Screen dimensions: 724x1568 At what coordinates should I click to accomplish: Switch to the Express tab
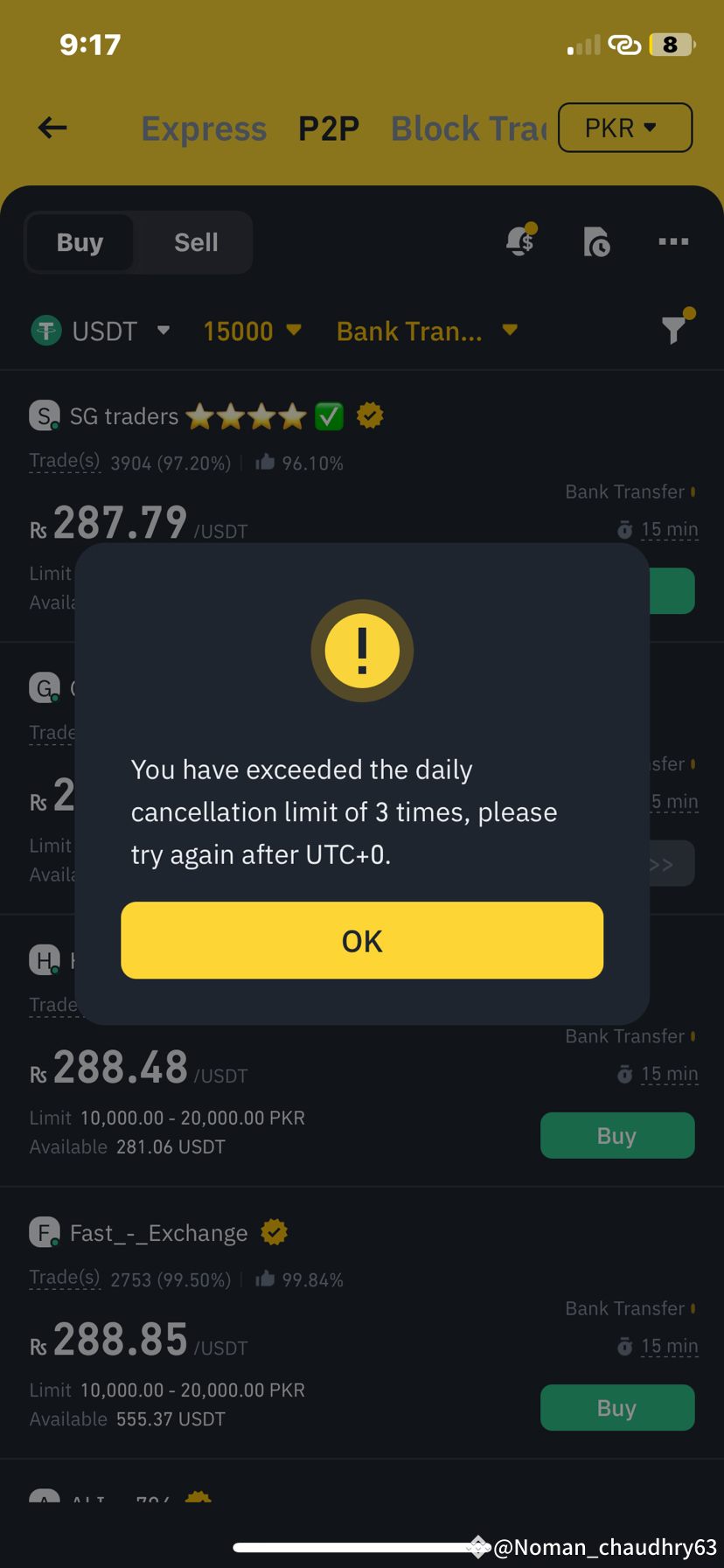click(x=204, y=128)
